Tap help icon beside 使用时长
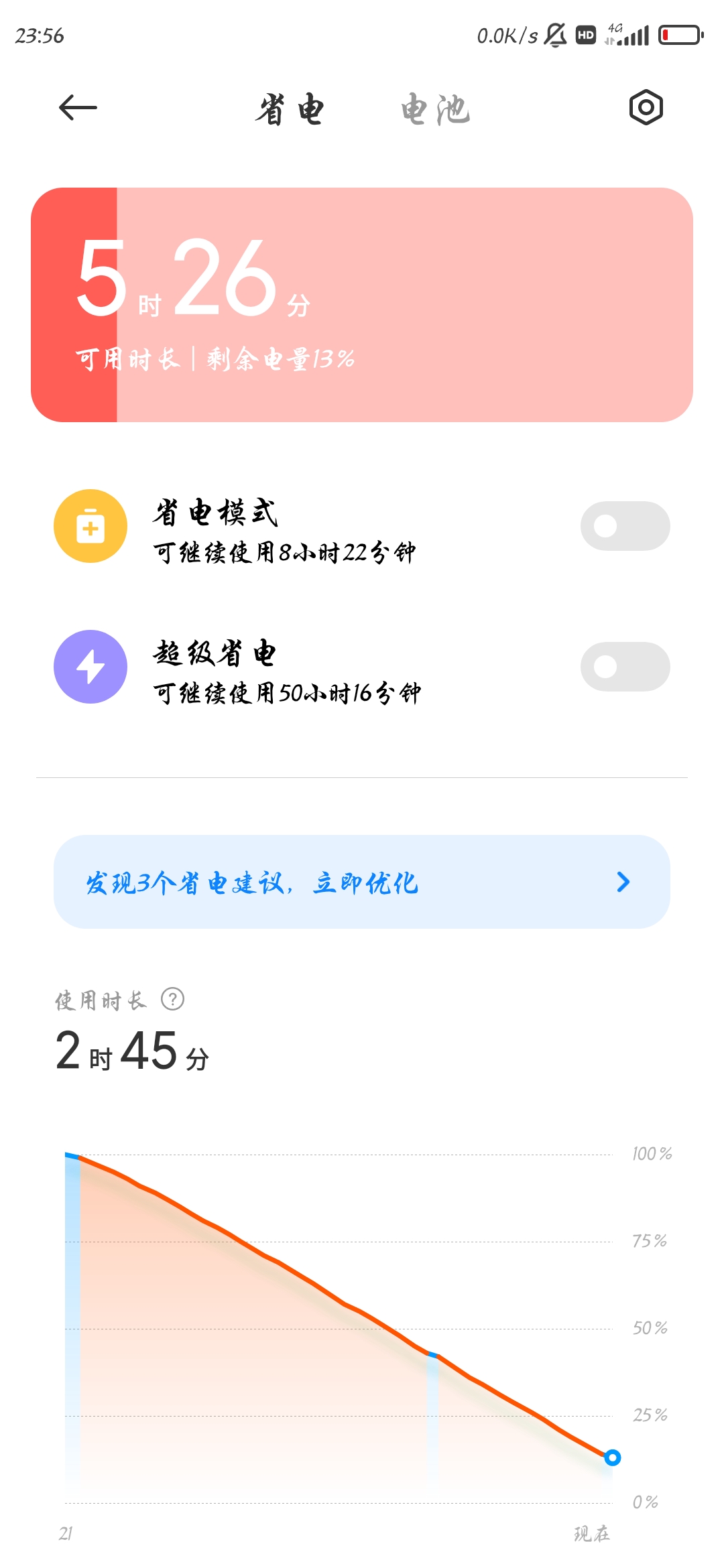 pos(173,999)
